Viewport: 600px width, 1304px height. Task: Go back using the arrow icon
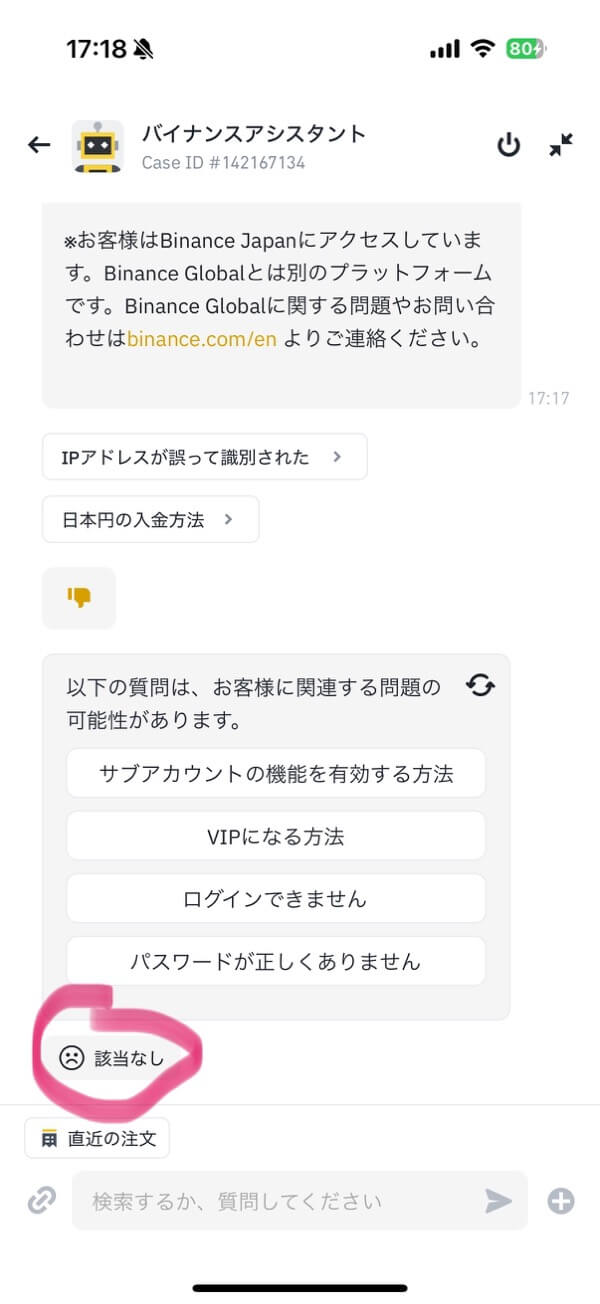[39, 146]
